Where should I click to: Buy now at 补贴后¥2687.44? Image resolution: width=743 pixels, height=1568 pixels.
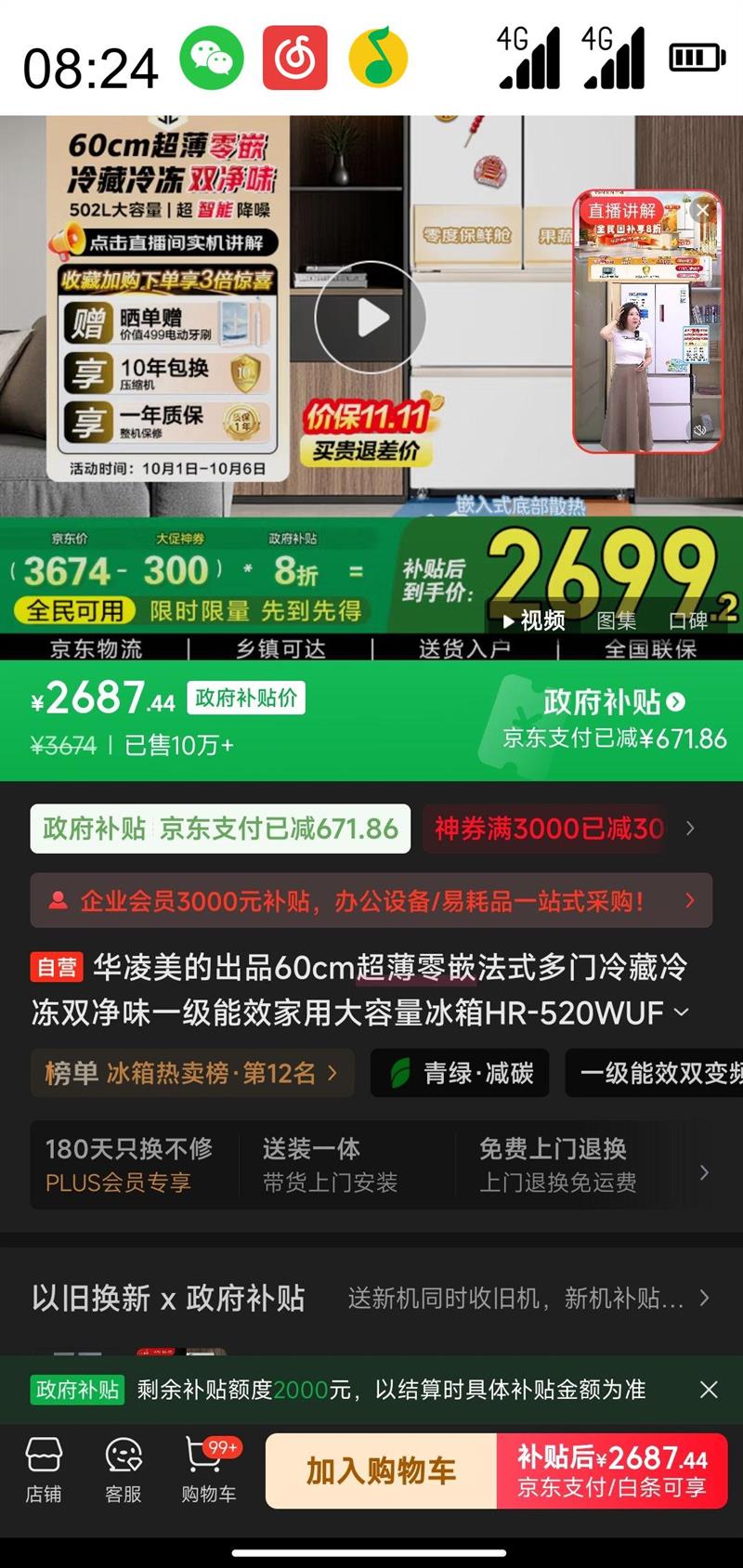tap(612, 1470)
